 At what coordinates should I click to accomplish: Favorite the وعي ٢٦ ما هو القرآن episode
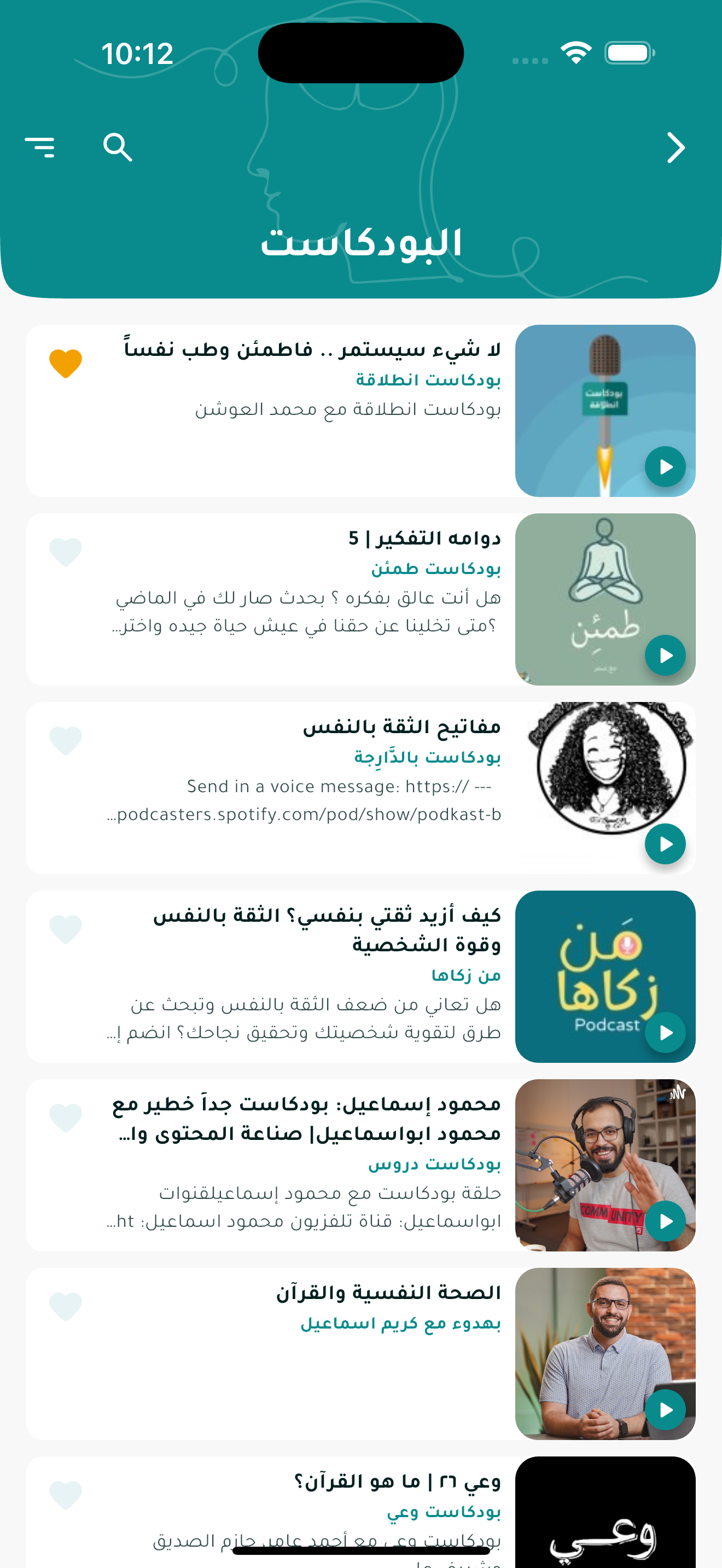coord(66,1496)
